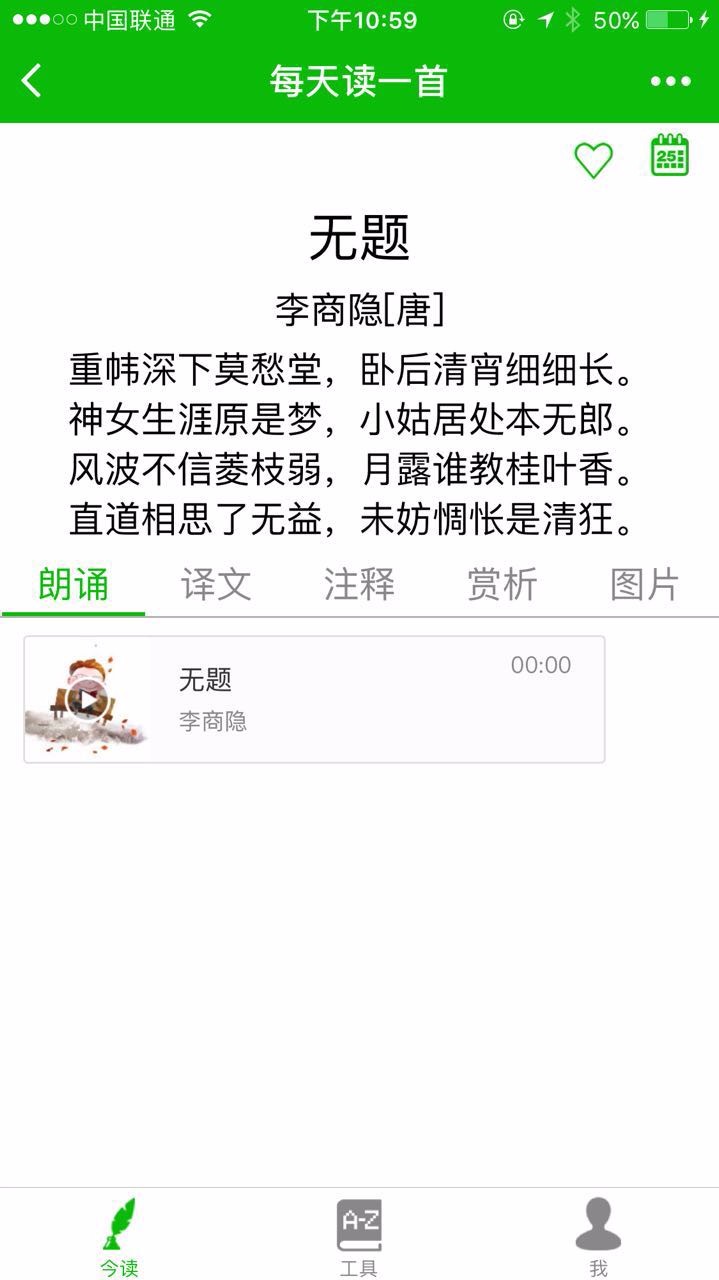Select the 朗诵 tab
Image resolution: width=719 pixels, height=1280 pixels.
73,585
